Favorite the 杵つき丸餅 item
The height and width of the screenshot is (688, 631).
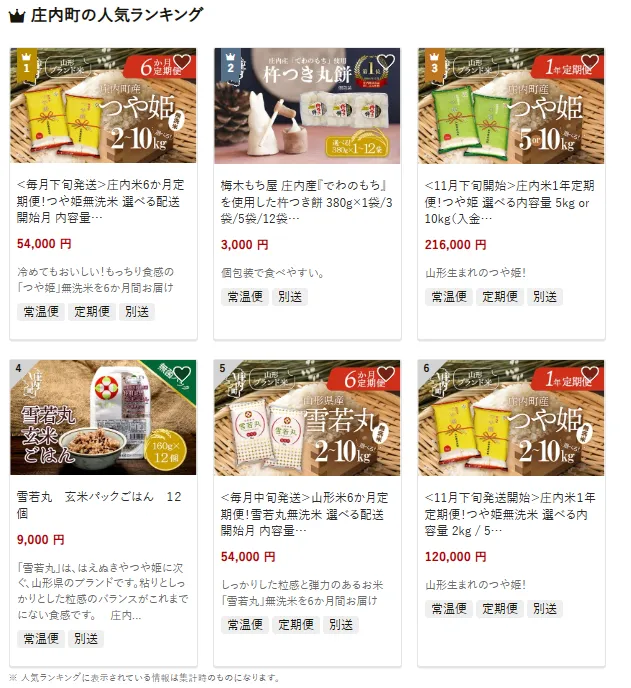tap(386, 63)
